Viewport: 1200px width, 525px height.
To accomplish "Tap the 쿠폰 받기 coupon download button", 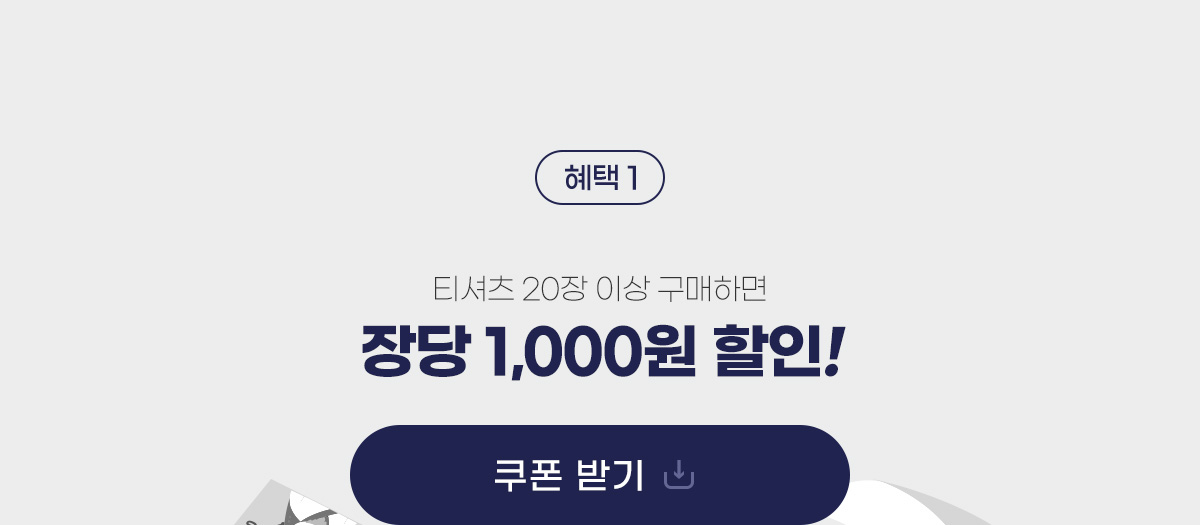I will [599, 474].
